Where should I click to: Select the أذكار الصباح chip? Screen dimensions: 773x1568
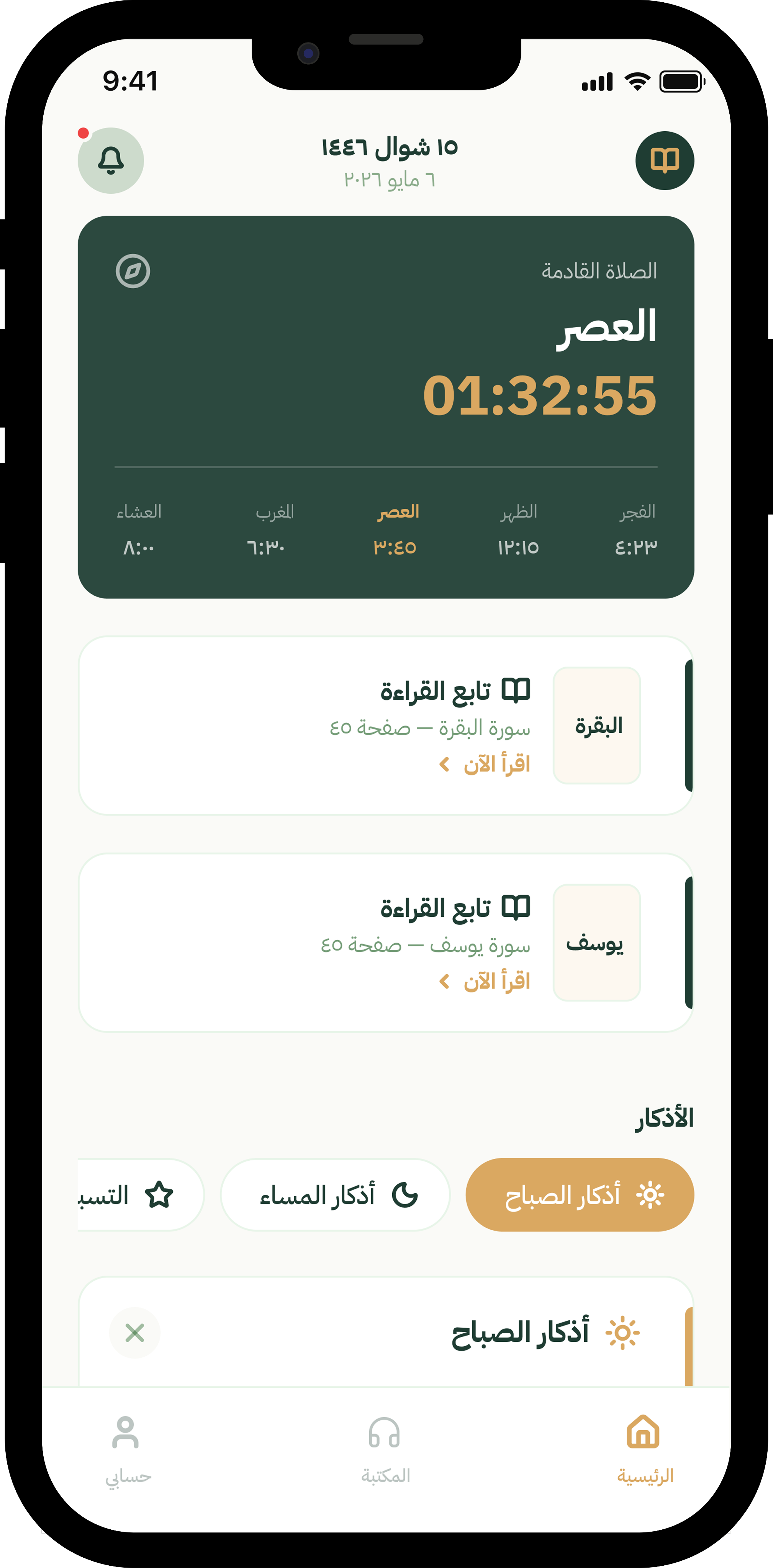(x=580, y=1195)
